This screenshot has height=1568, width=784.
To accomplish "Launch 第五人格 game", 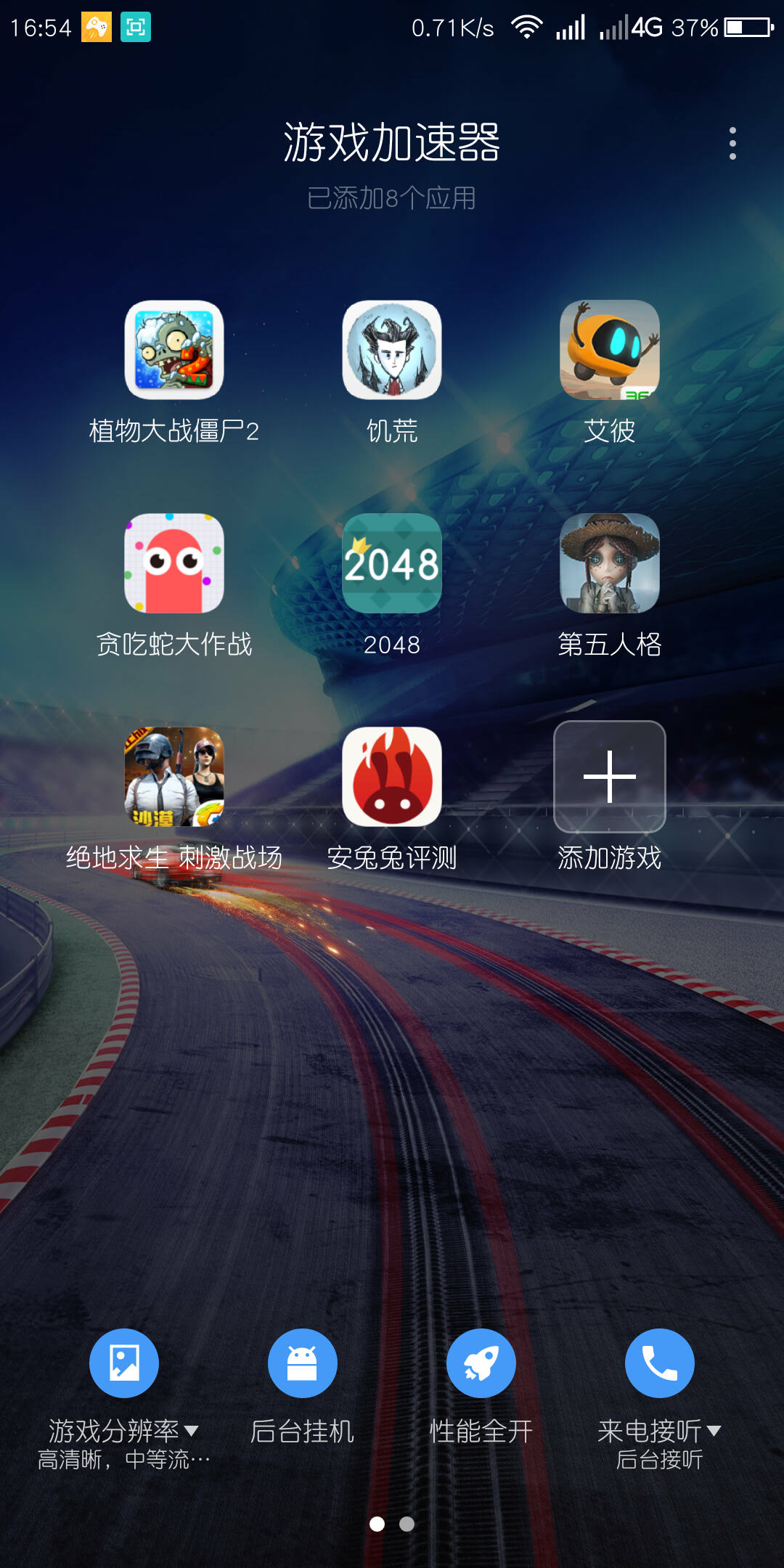I will pyautogui.click(x=610, y=563).
